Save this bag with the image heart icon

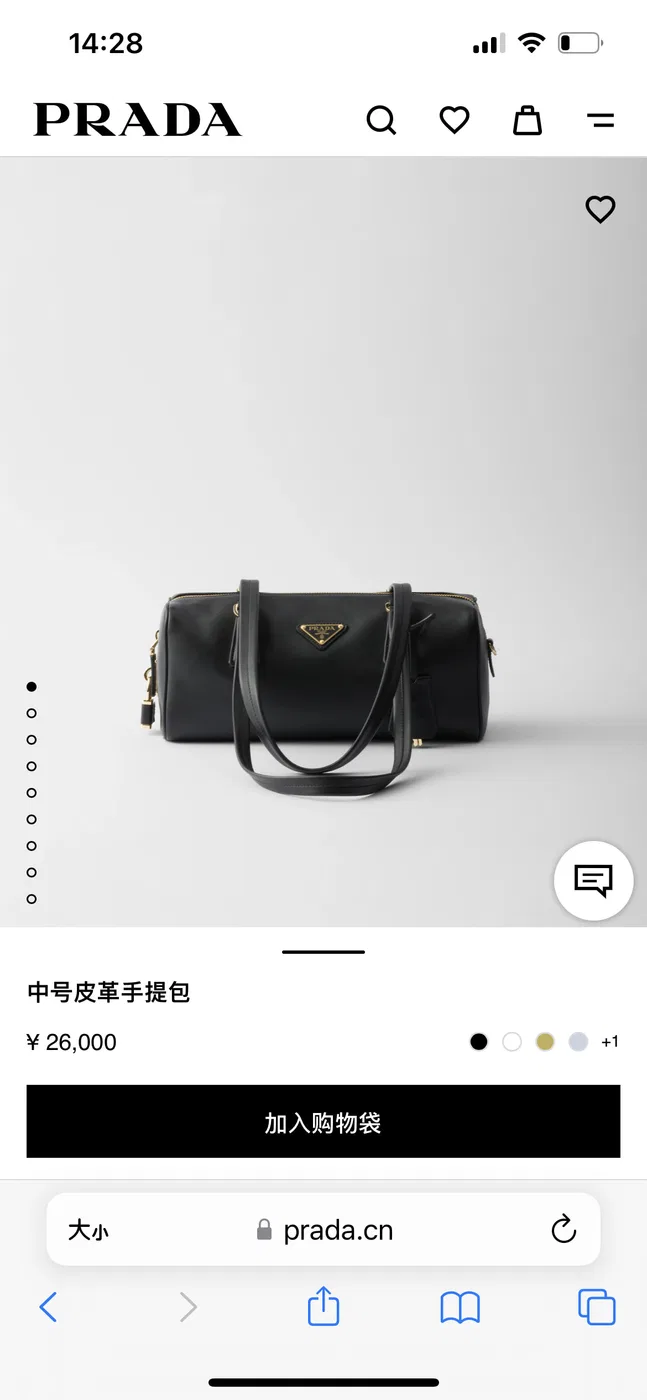(x=600, y=209)
